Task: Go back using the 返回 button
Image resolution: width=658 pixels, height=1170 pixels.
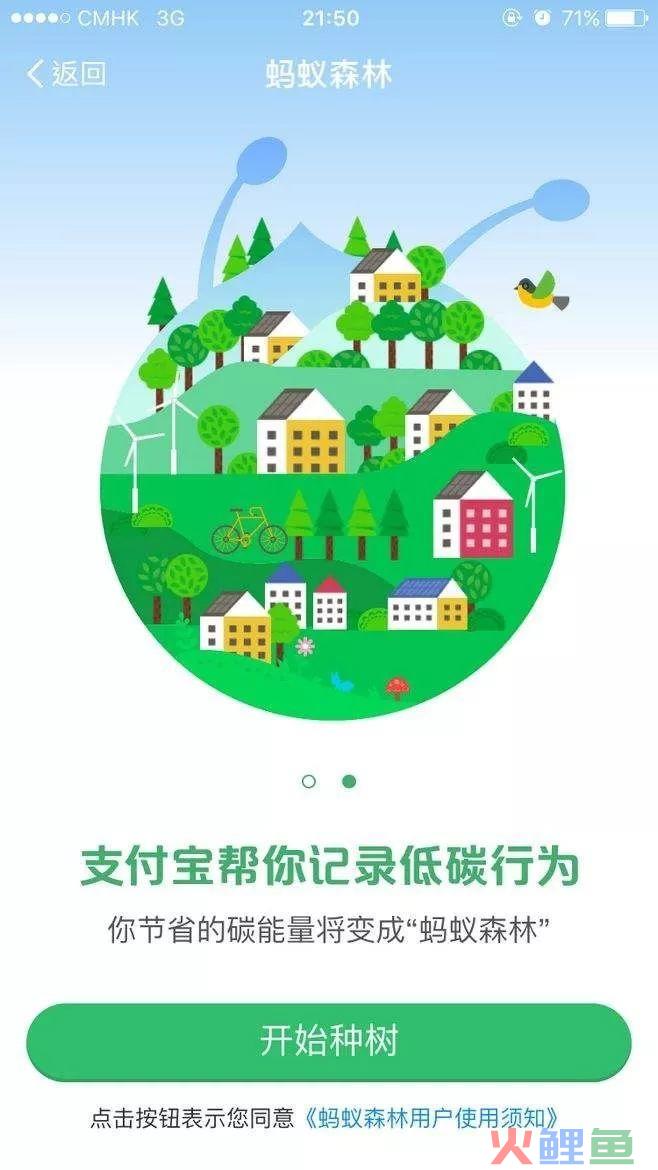Action: click(66, 74)
